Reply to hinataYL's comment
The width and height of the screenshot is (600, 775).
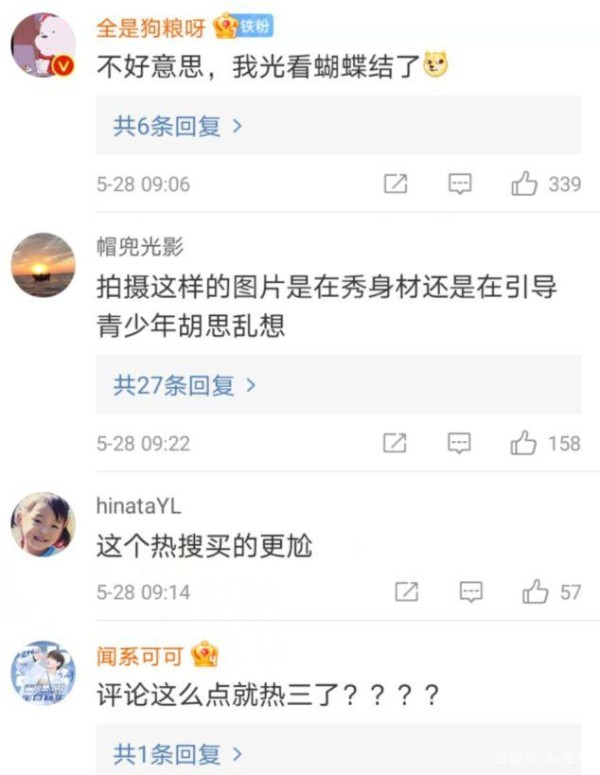[x=471, y=592]
